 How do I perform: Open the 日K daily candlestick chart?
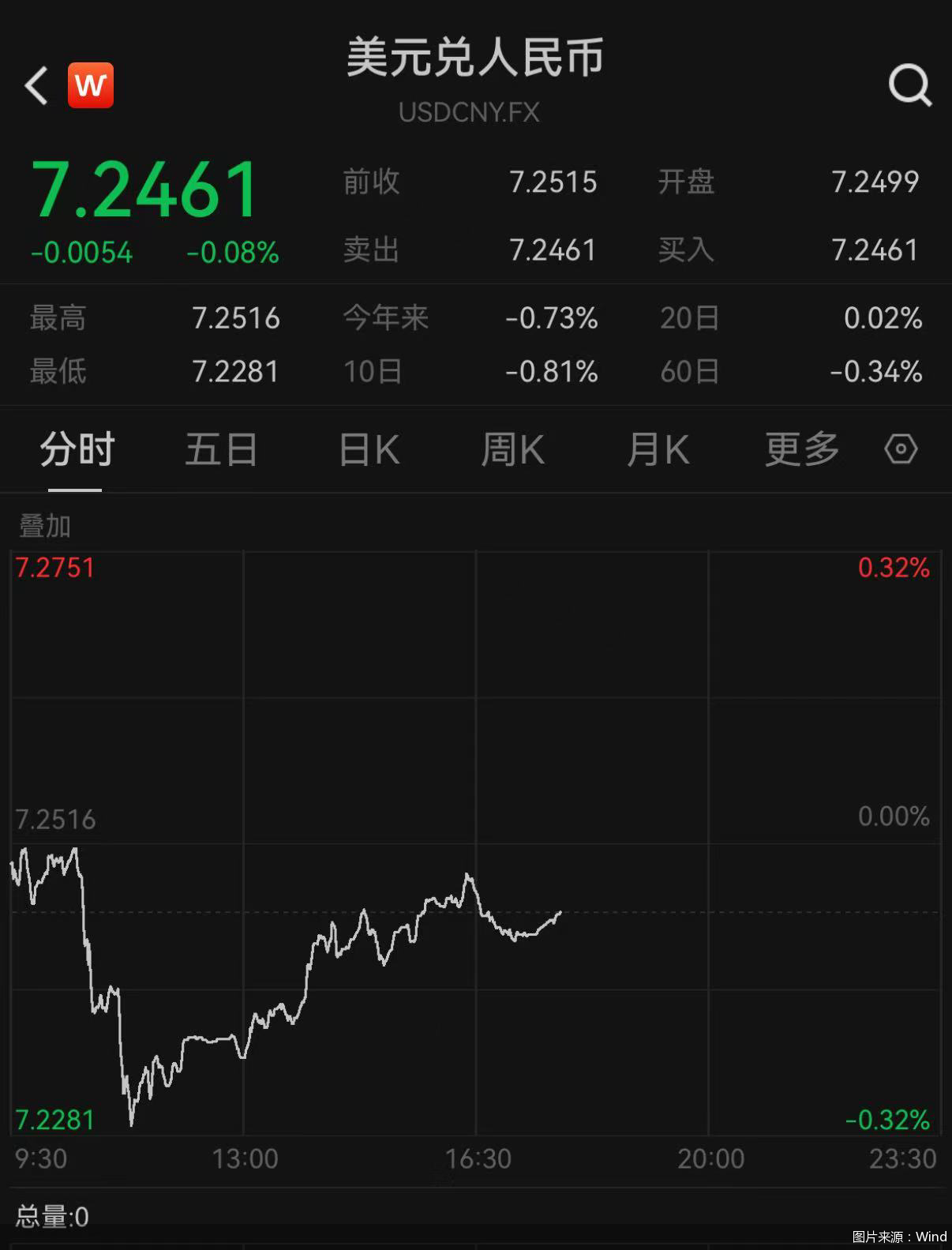(367, 449)
